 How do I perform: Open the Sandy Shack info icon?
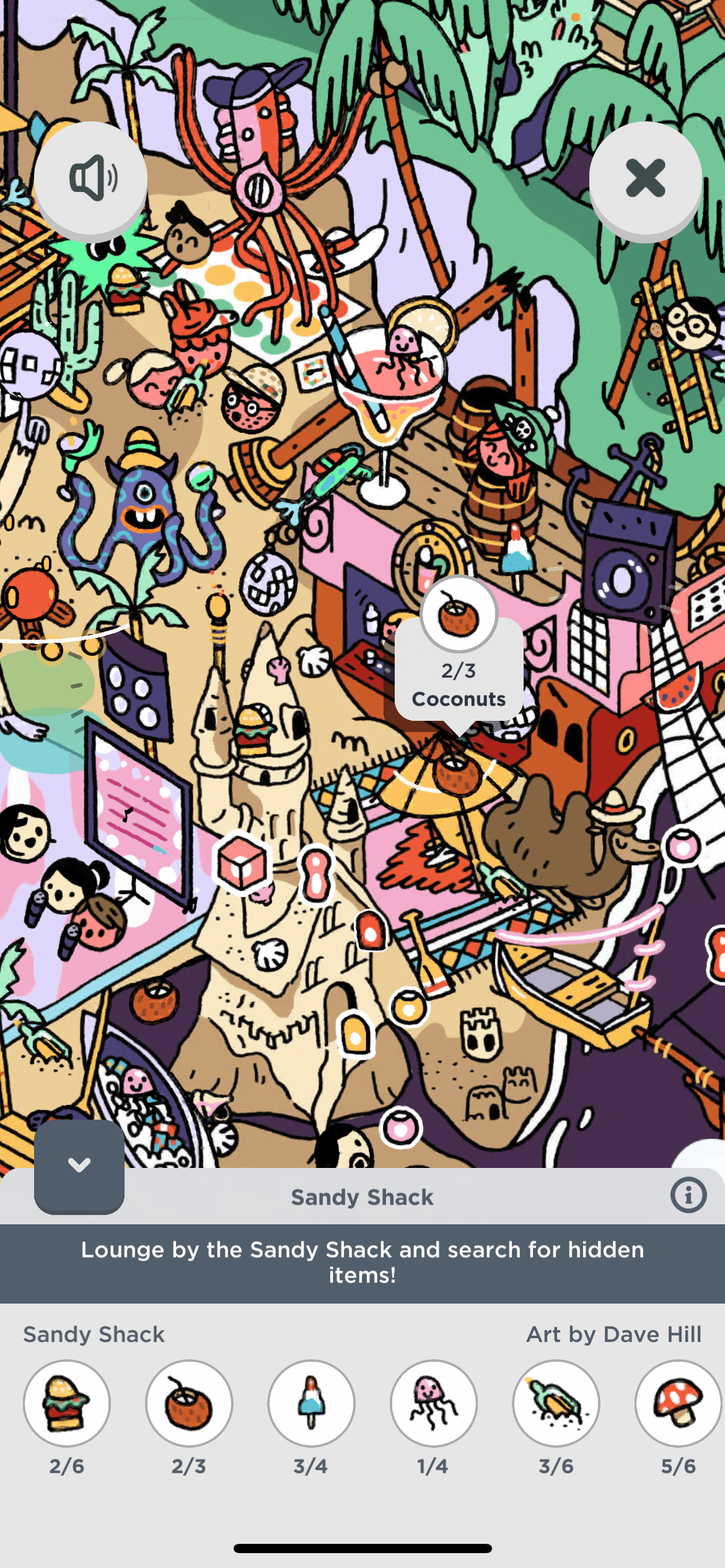click(688, 1195)
